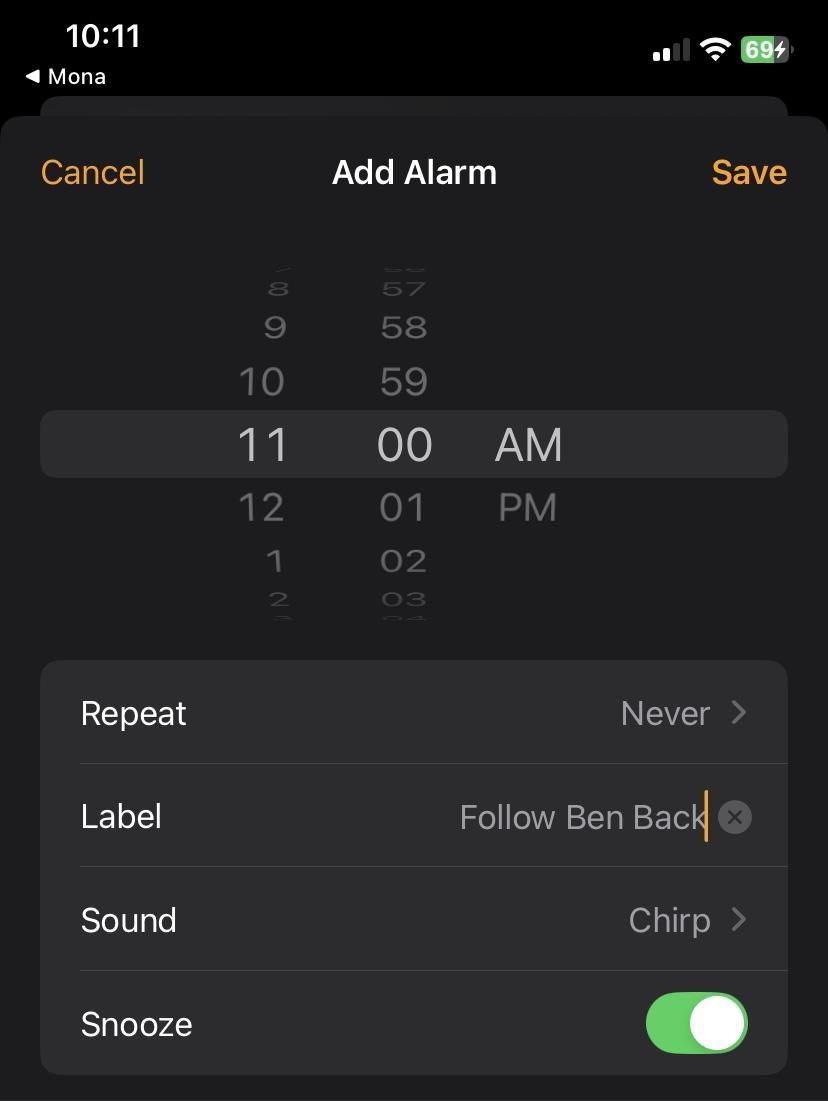Clear the alarm label text using the x icon
The width and height of the screenshot is (828, 1101).
click(734, 817)
